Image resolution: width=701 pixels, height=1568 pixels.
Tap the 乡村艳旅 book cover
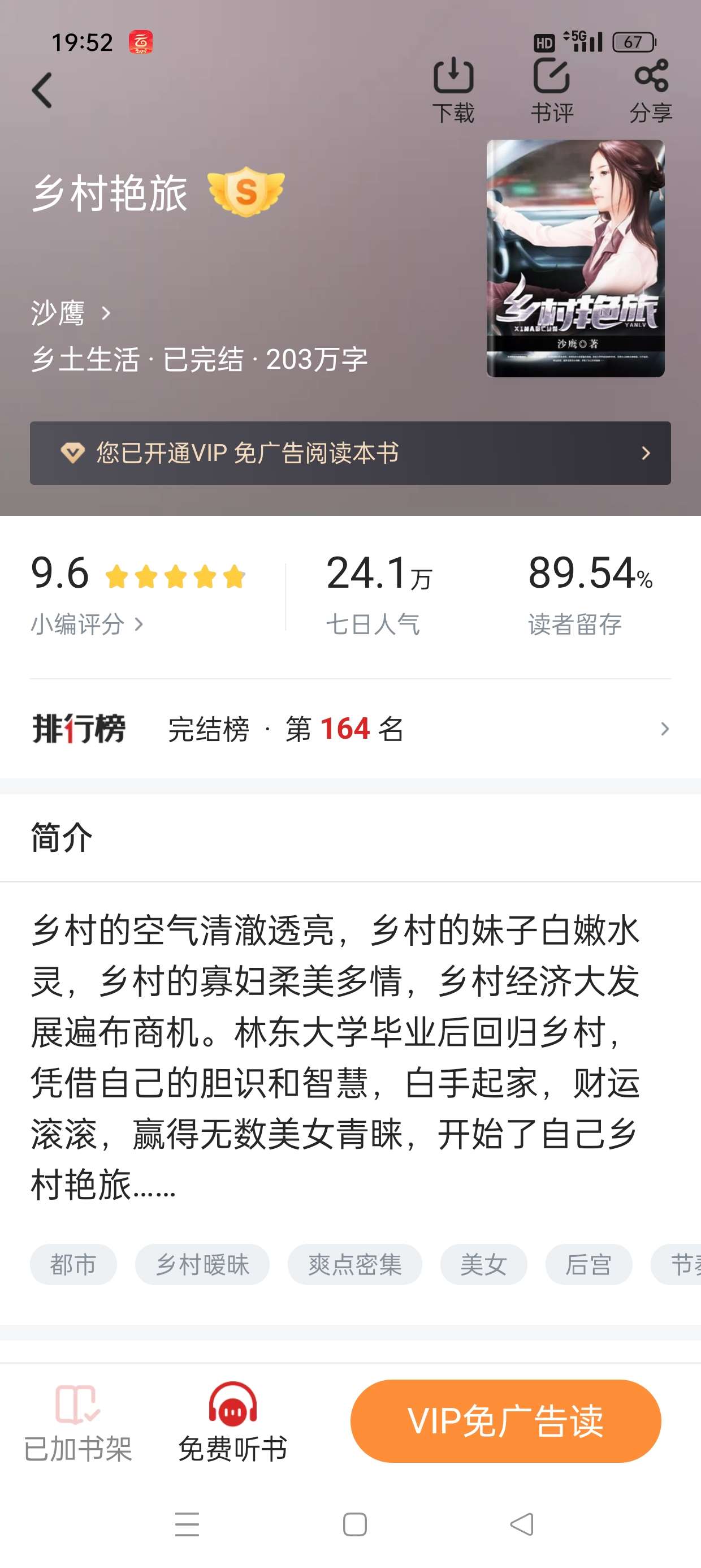click(575, 258)
